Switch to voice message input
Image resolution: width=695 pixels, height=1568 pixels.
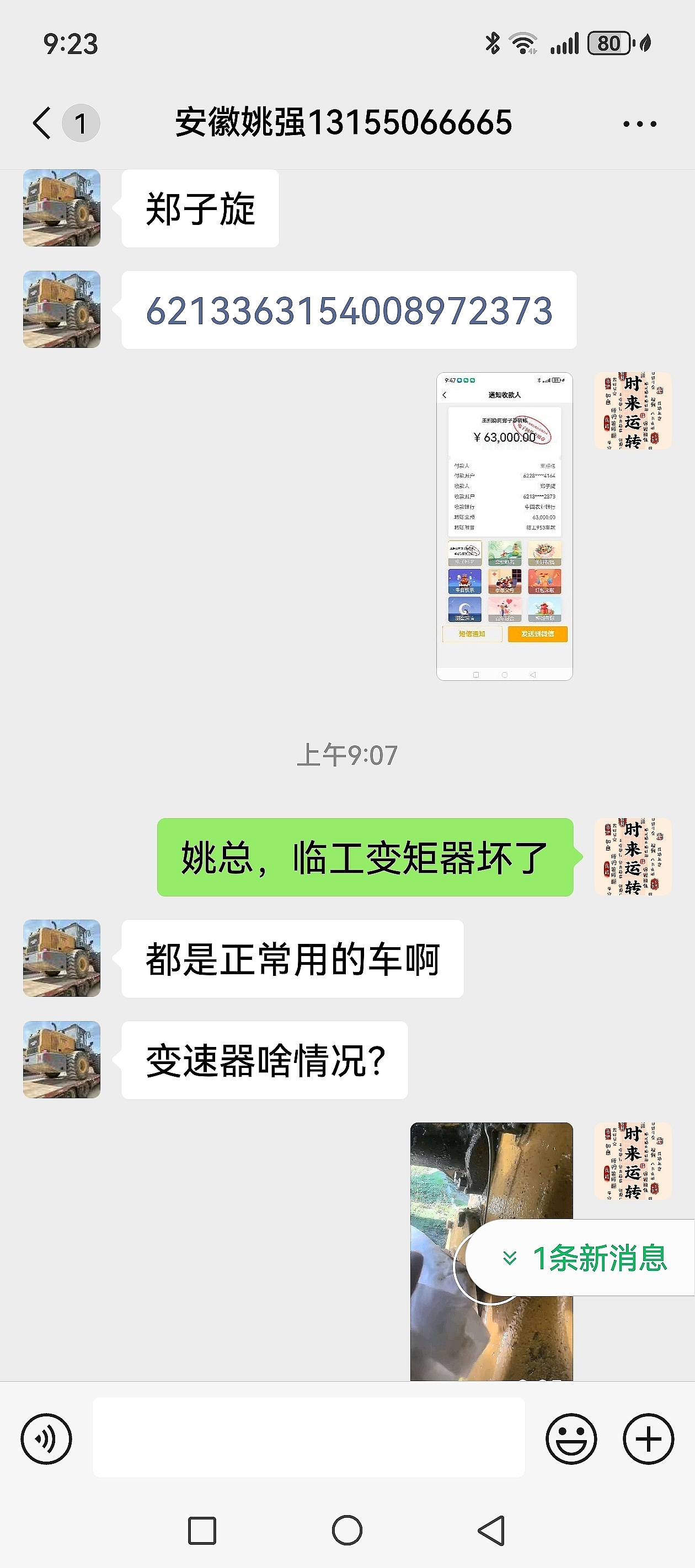[46, 1439]
